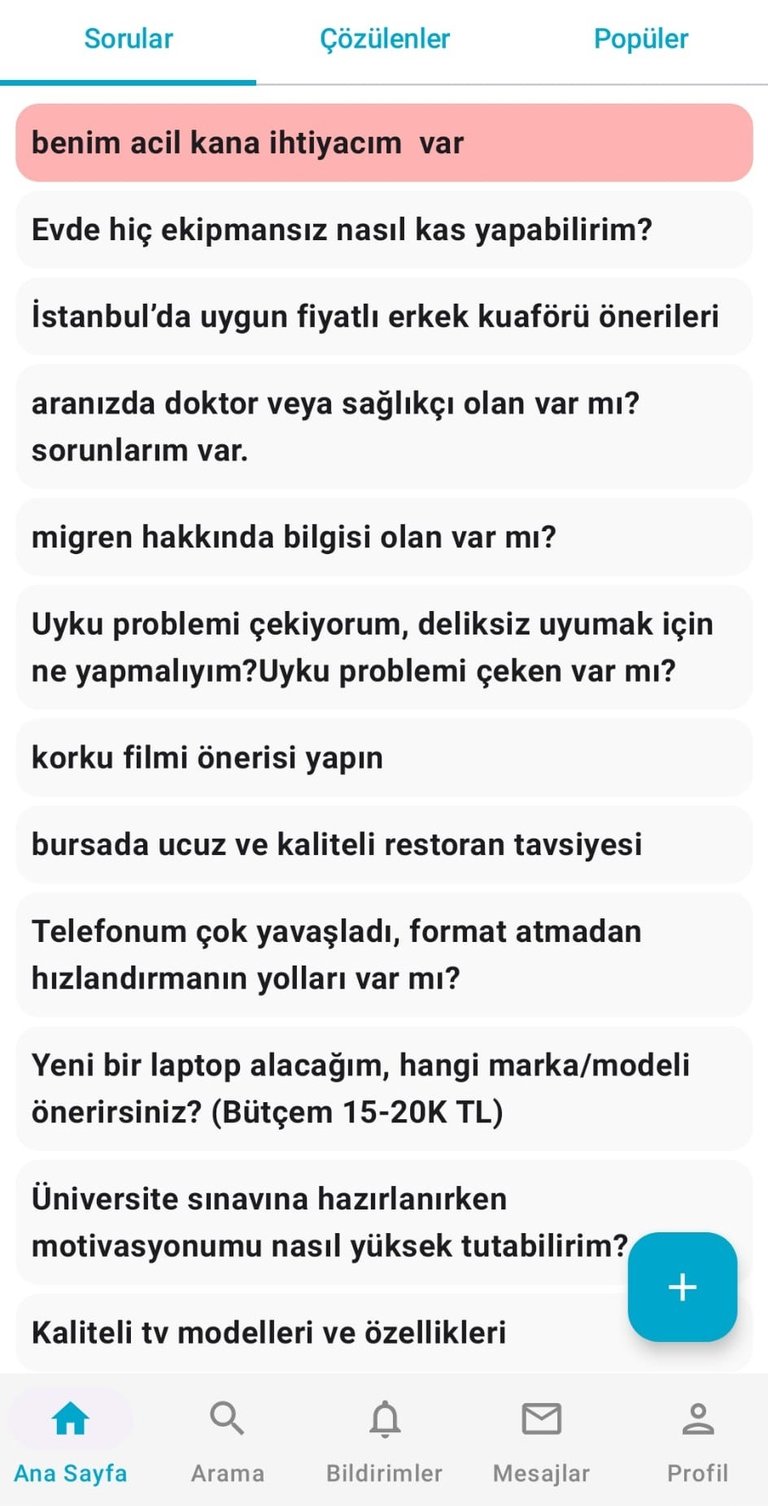The image size is (768, 1506).
Task: Open the 'Uyku problemi çekiyorum' question
Action: (x=384, y=647)
